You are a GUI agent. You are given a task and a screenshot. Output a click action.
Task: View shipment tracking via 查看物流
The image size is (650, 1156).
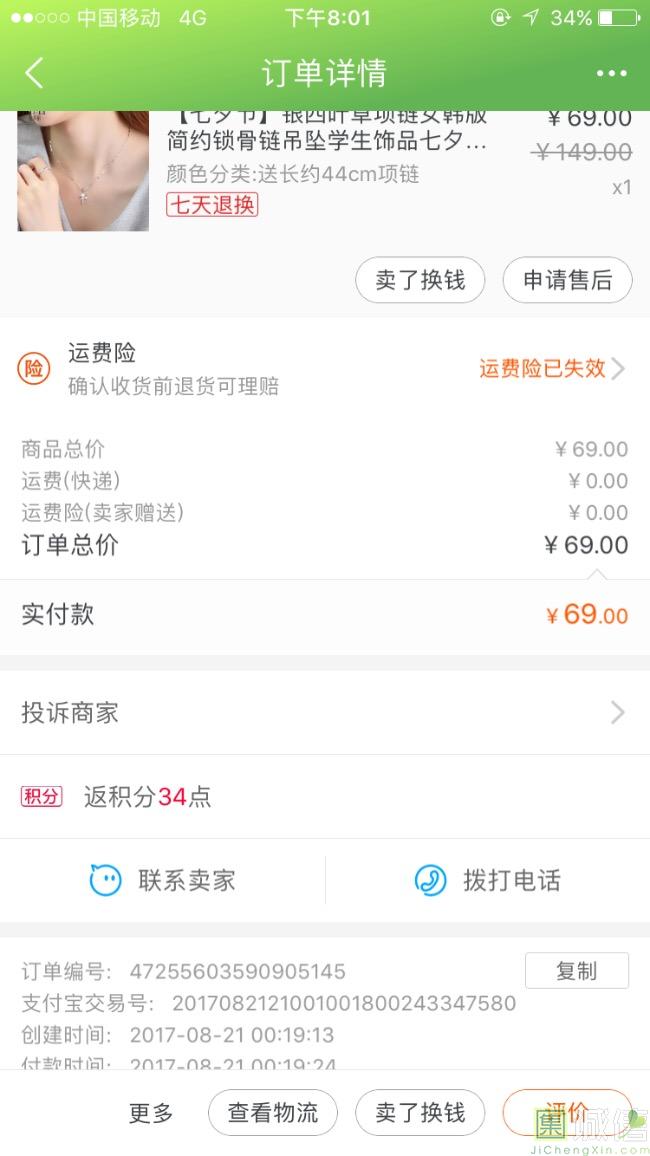[x=273, y=1113]
